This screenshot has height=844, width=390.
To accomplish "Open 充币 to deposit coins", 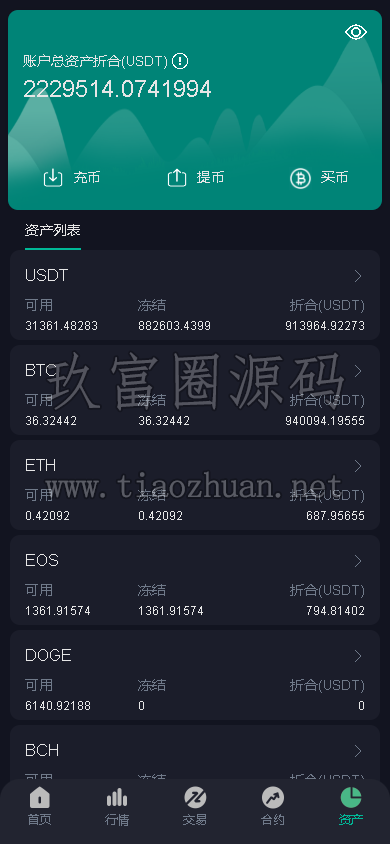I will coord(72,178).
